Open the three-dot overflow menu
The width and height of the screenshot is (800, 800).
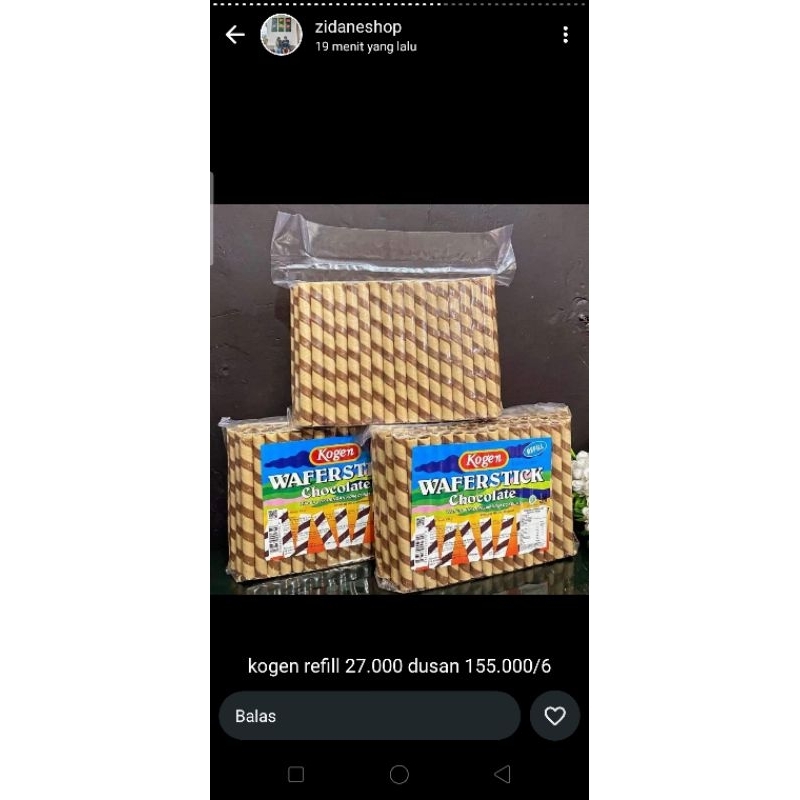coord(565,35)
